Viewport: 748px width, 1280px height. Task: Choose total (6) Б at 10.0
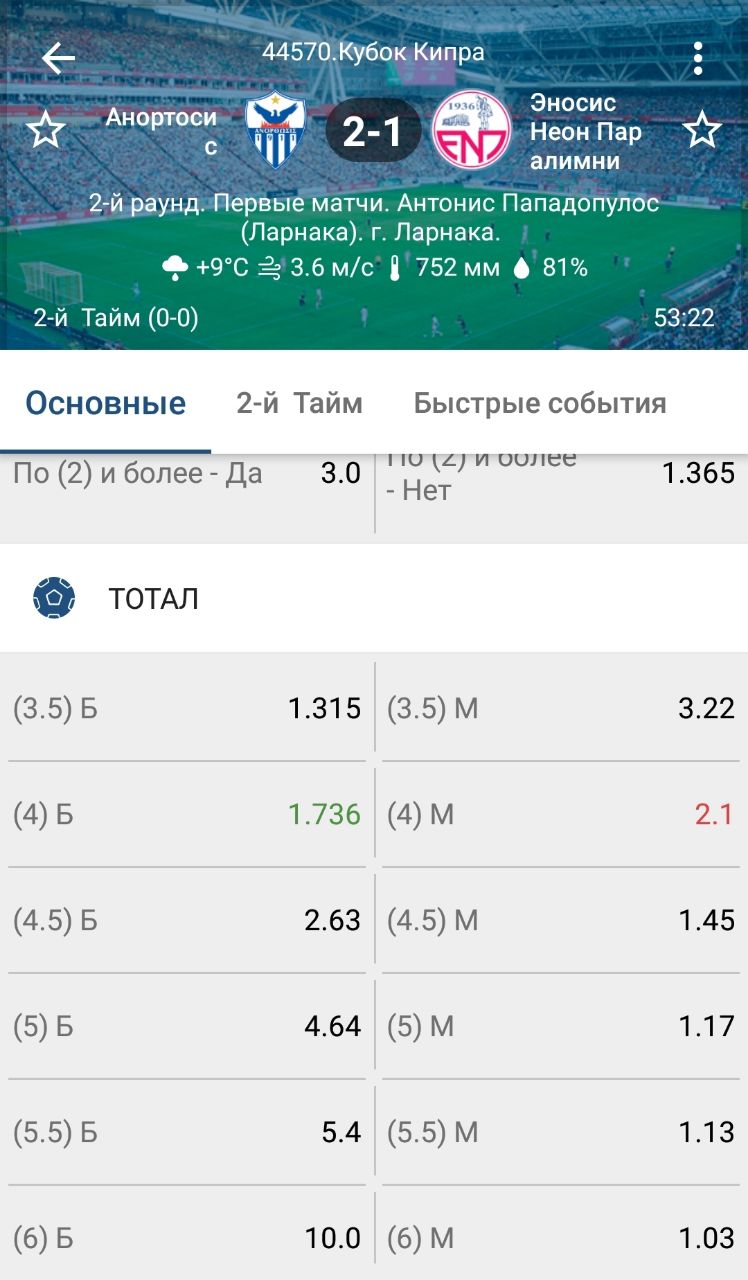point(187,1238)
